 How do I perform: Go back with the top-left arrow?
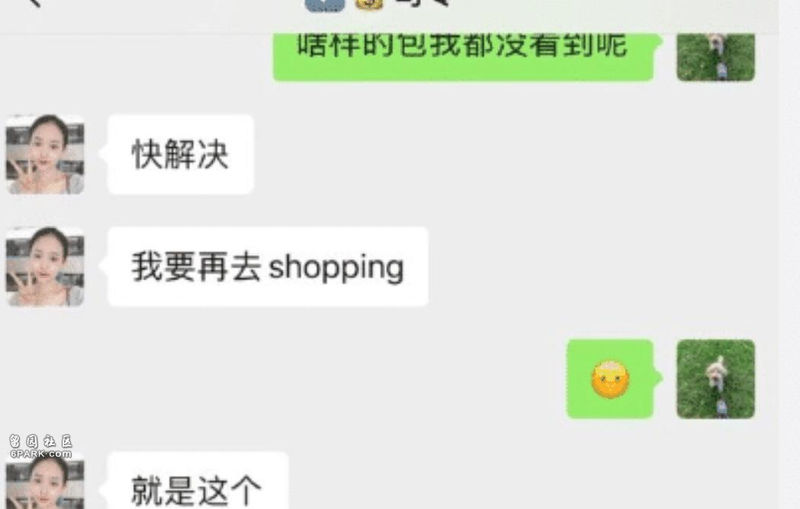coord(34,3)
